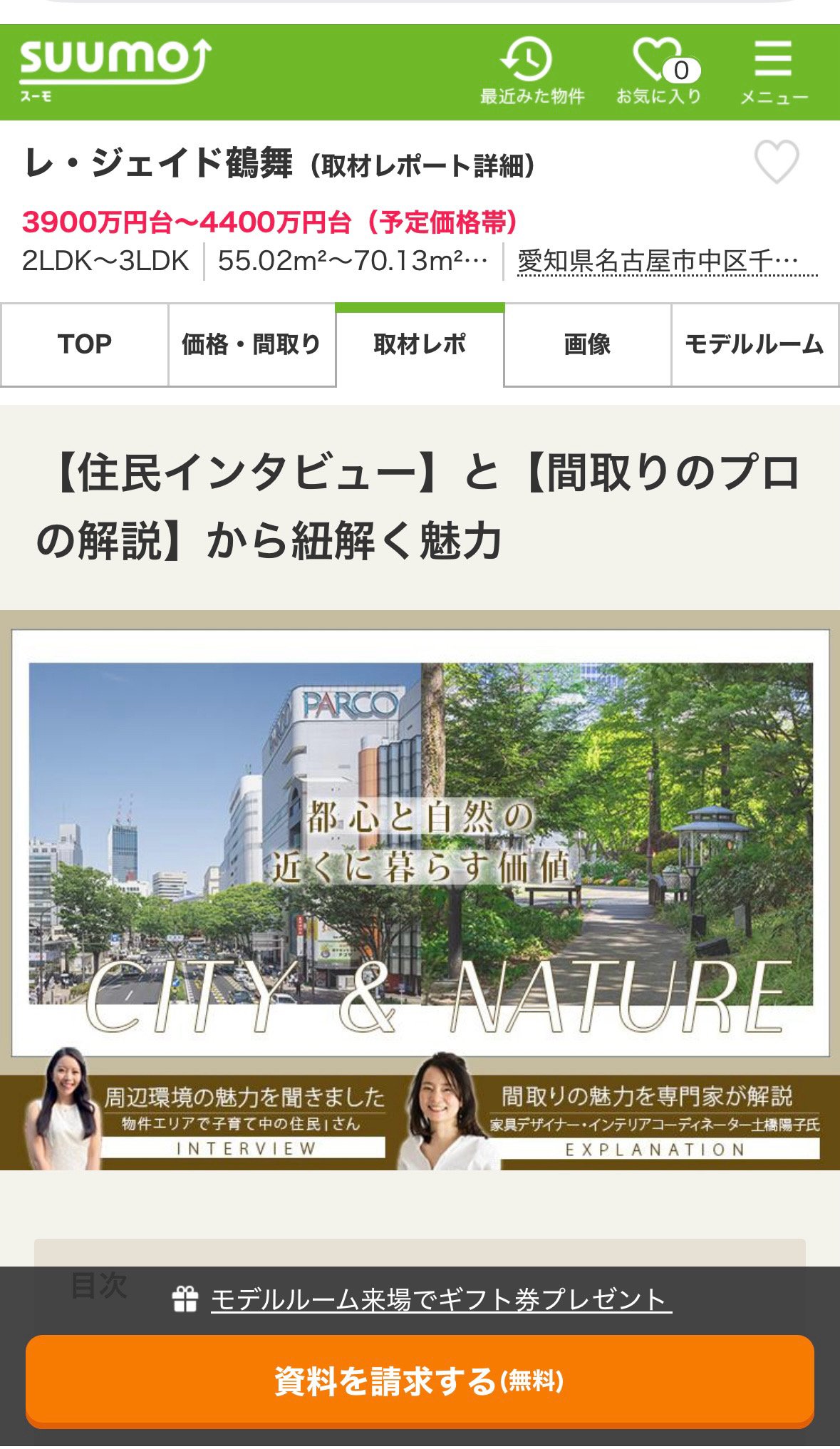
Task: Open the underlined address 愛知県名古屋市中区 link
Action: (666, 262)
